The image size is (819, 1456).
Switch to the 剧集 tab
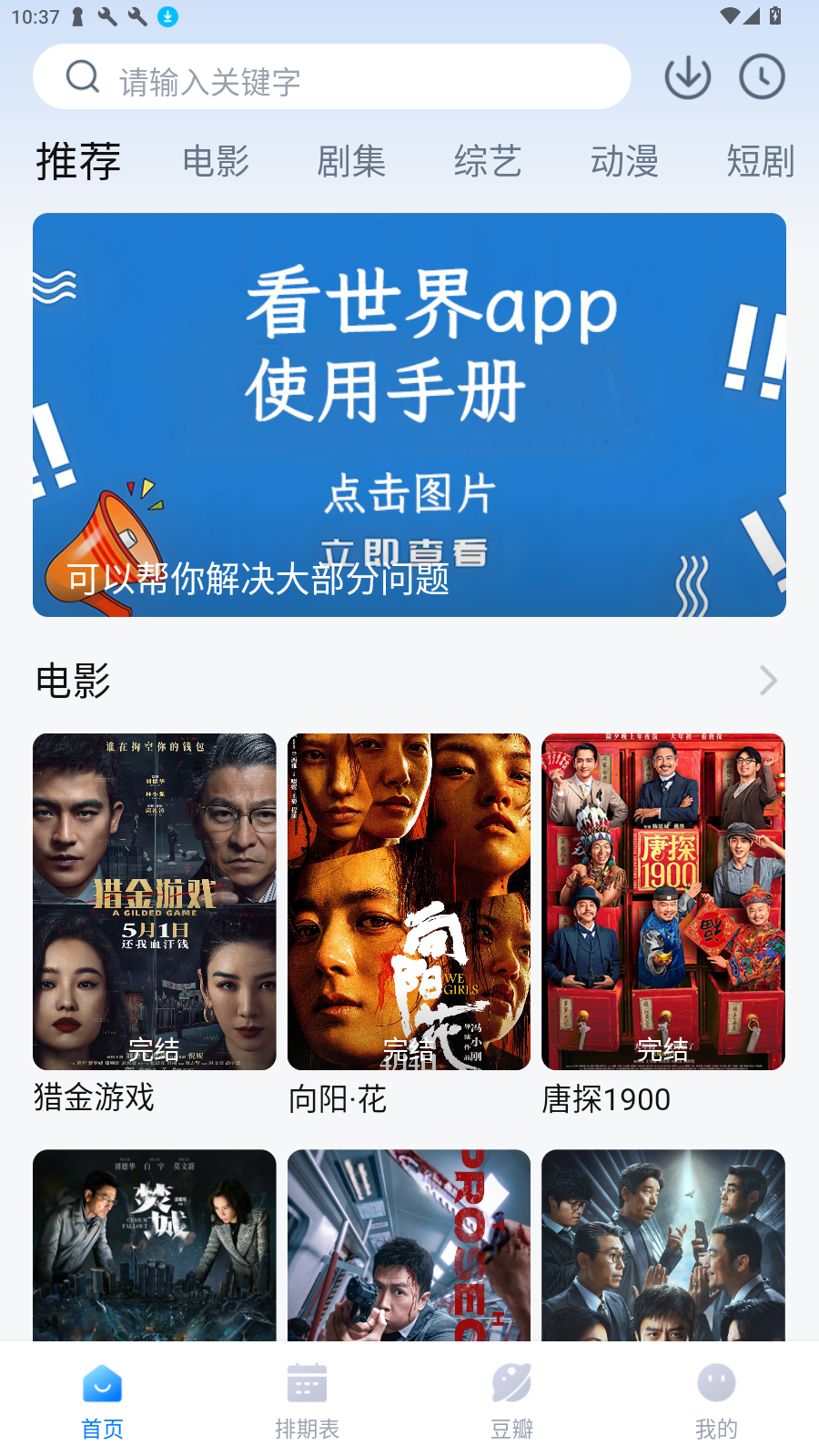click(x=351, y=162)
